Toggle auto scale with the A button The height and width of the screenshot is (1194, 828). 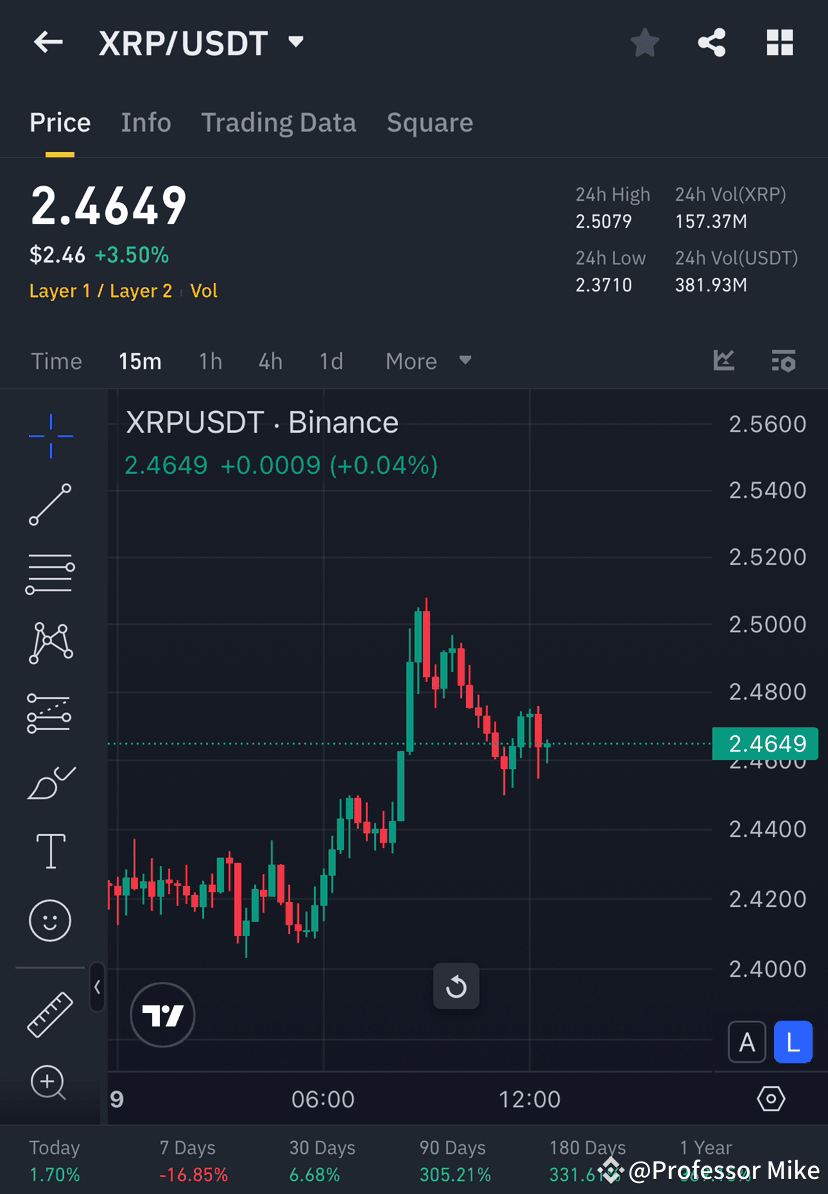747,1042
